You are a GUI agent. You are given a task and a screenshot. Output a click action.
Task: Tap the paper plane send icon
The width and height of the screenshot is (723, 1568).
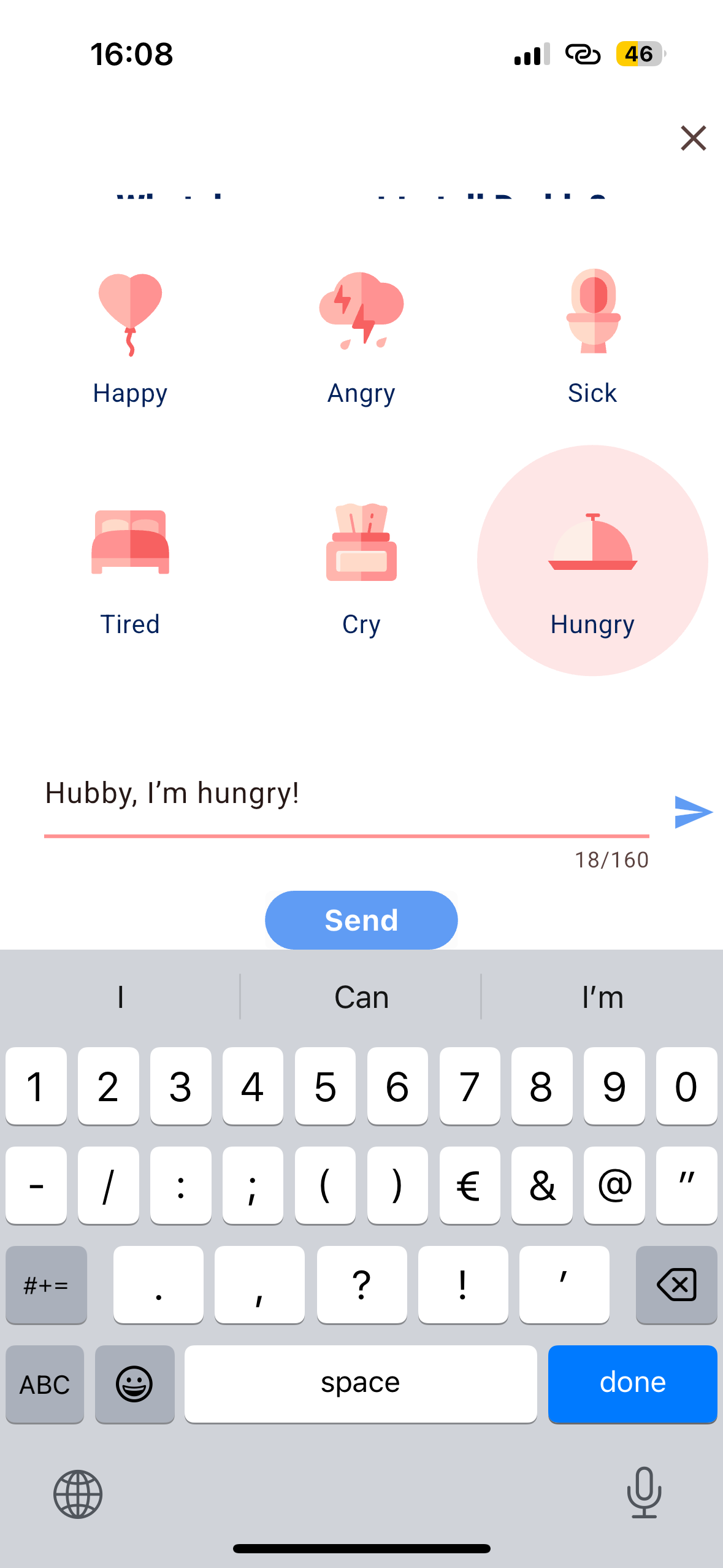point(693,812)
